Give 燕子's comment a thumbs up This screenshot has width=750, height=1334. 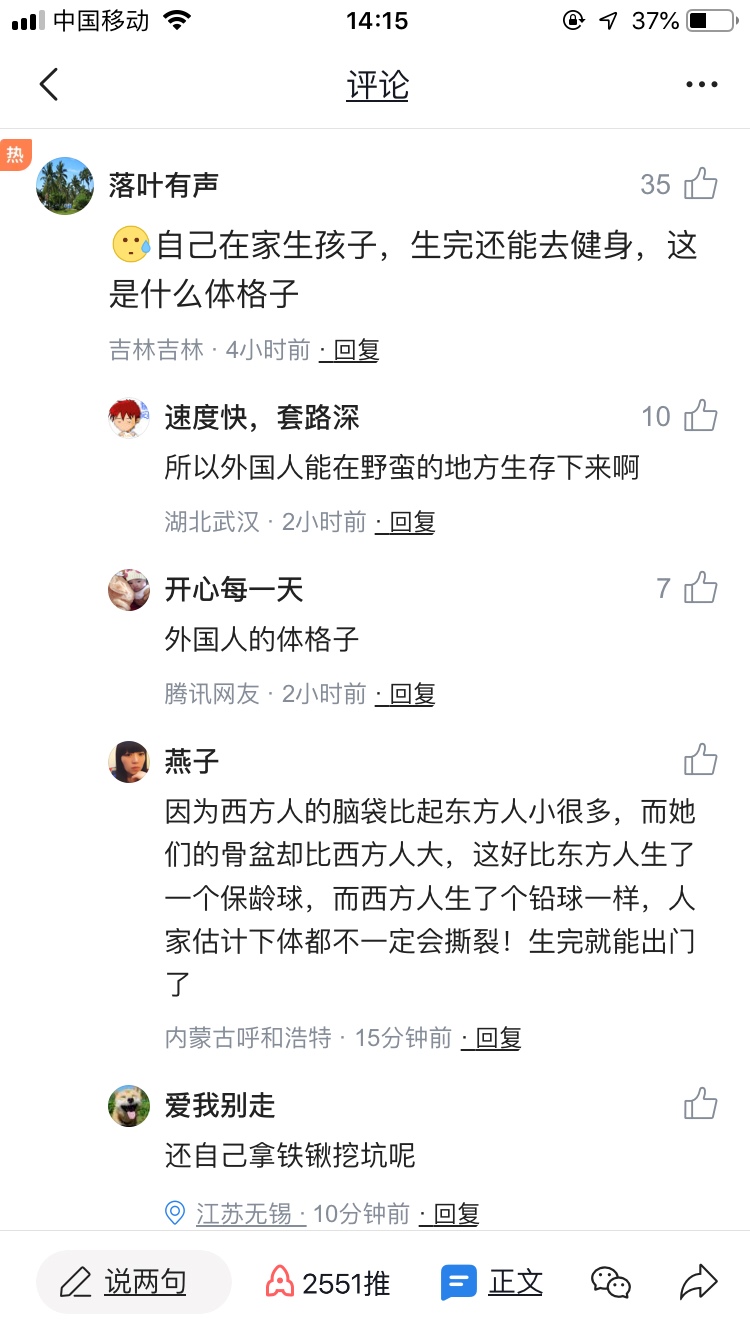(x=700, y=761)
